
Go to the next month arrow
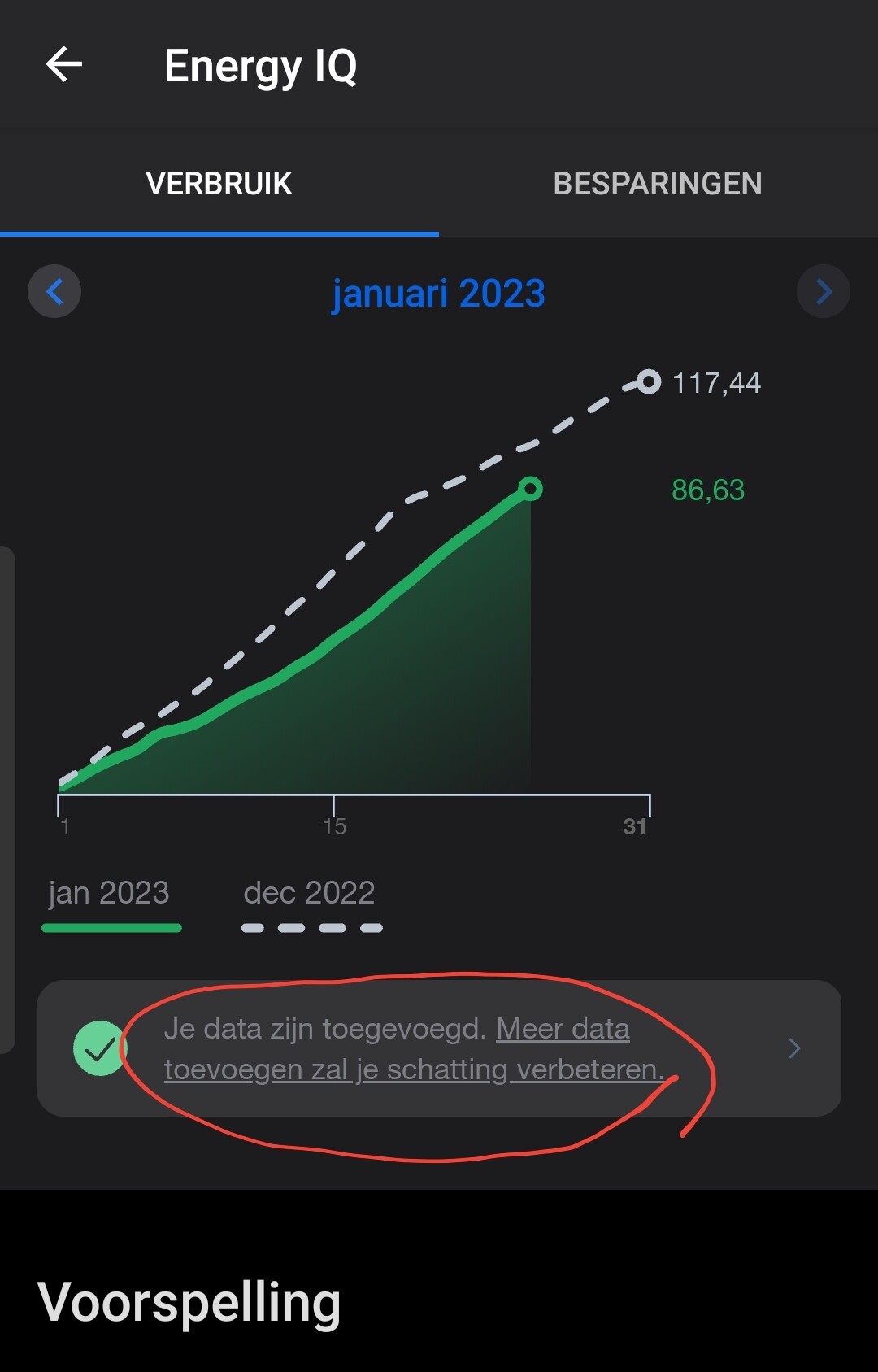(x=823, y=291)
